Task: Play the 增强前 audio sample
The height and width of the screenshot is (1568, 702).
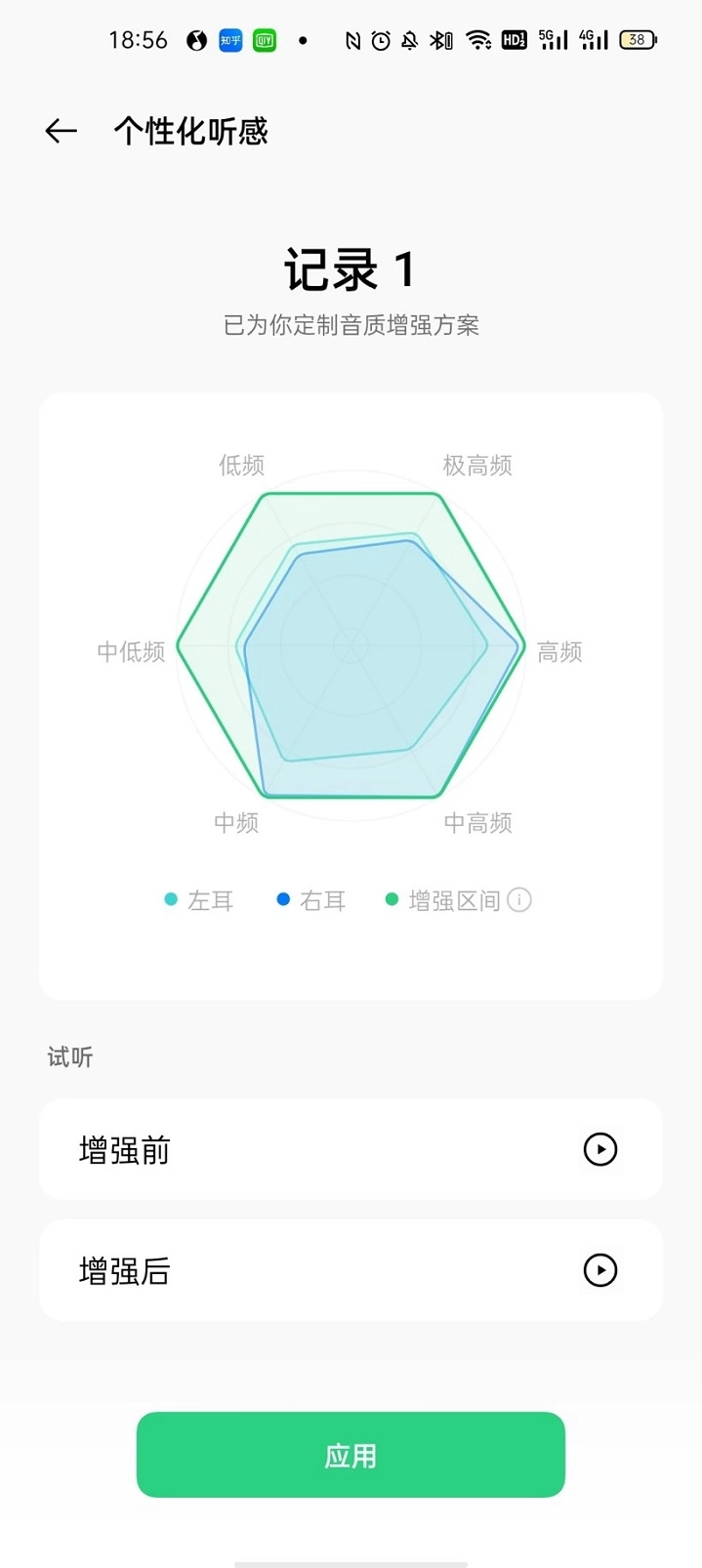Action: 599,1149
